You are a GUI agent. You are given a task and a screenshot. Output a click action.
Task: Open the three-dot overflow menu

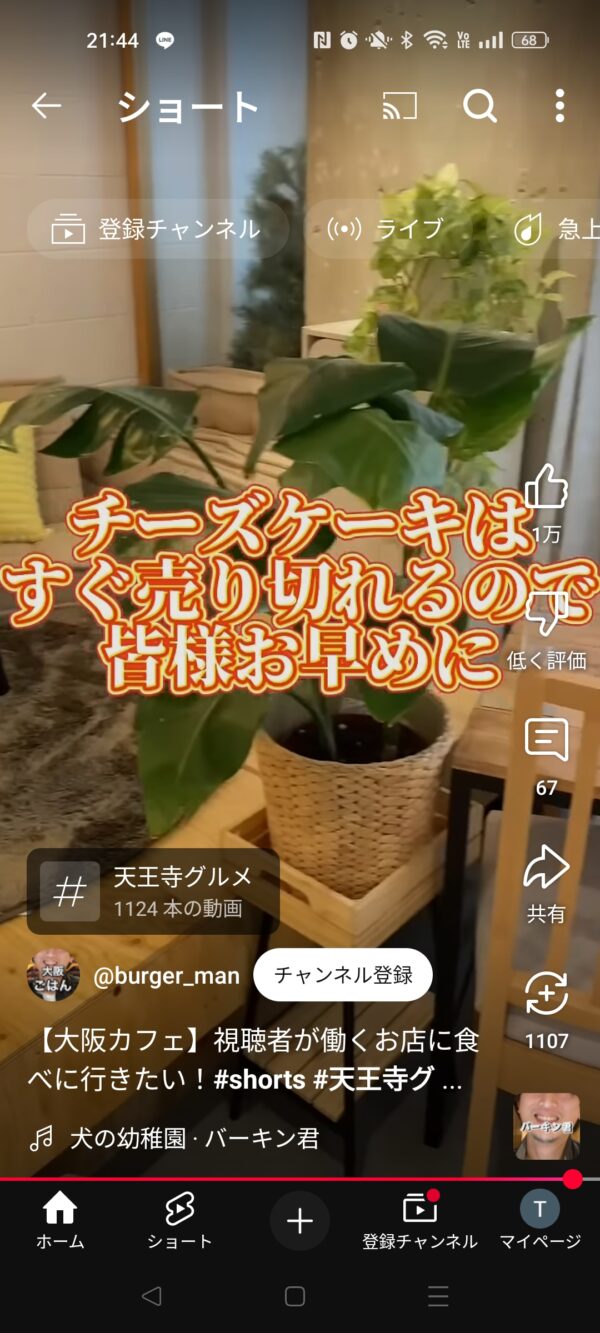[x=560, y=106]
